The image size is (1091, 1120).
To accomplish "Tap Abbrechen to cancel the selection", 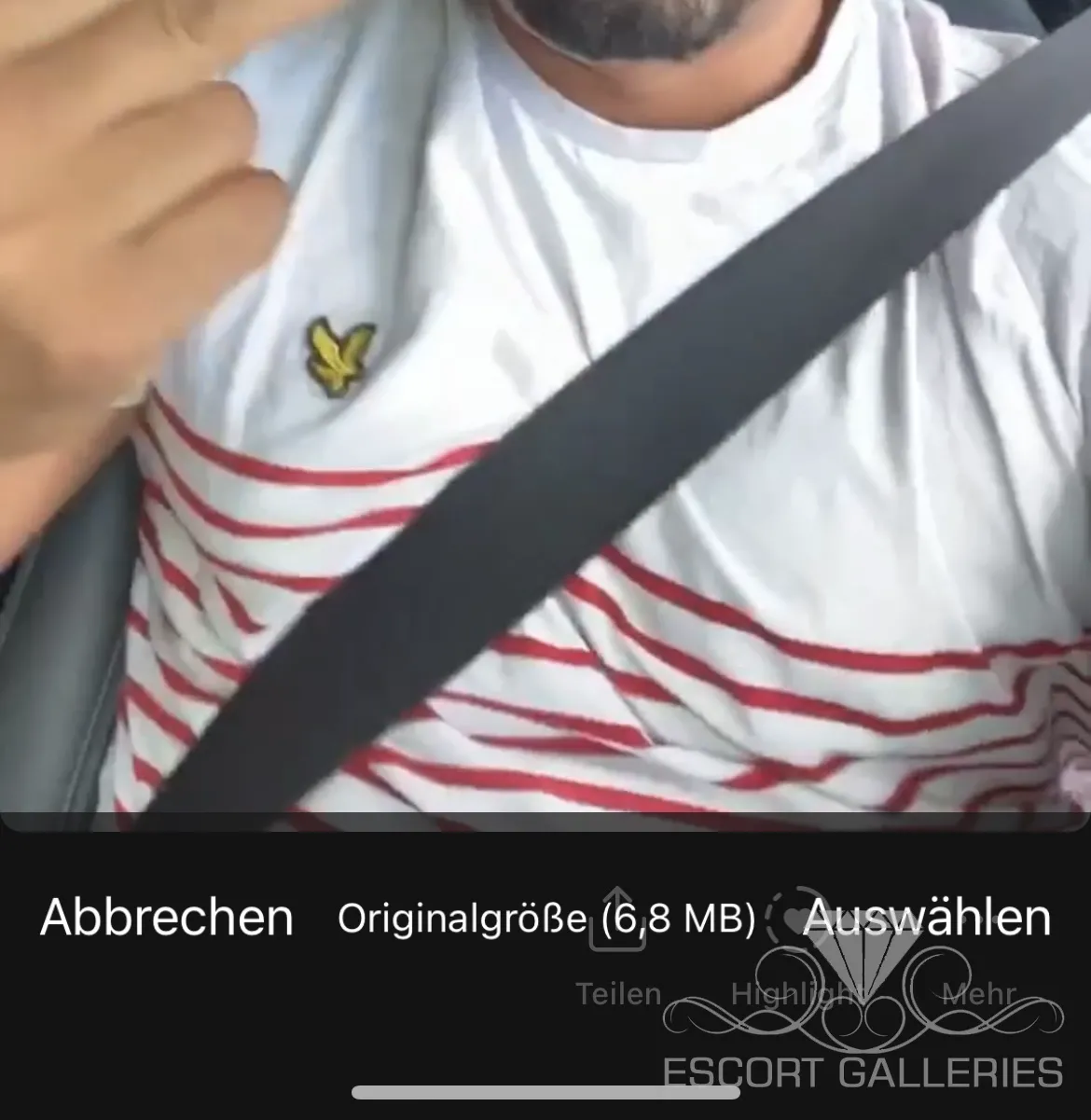I will [167, 917].
